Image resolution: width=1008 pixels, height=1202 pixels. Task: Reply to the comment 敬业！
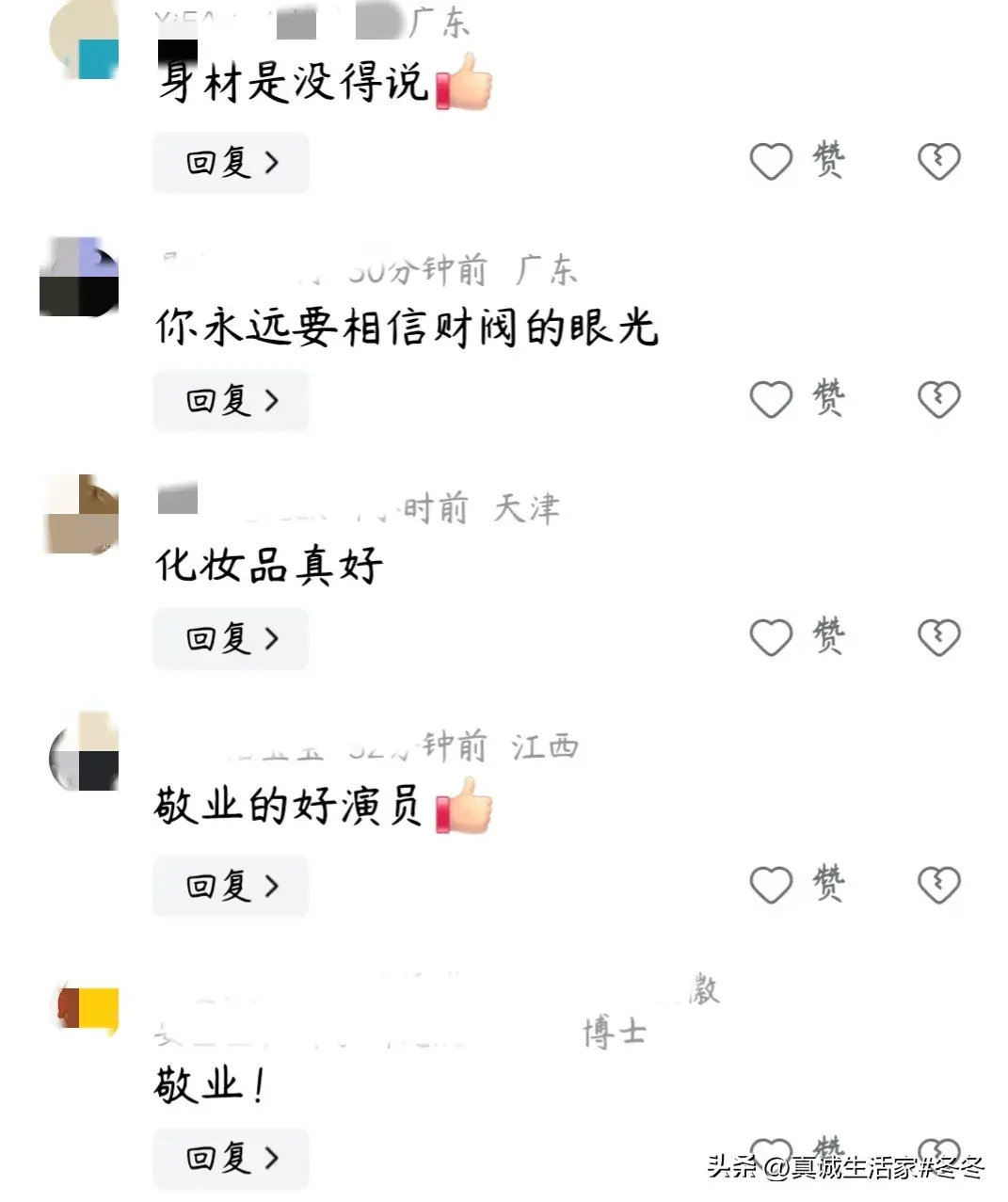(231, 1158)
